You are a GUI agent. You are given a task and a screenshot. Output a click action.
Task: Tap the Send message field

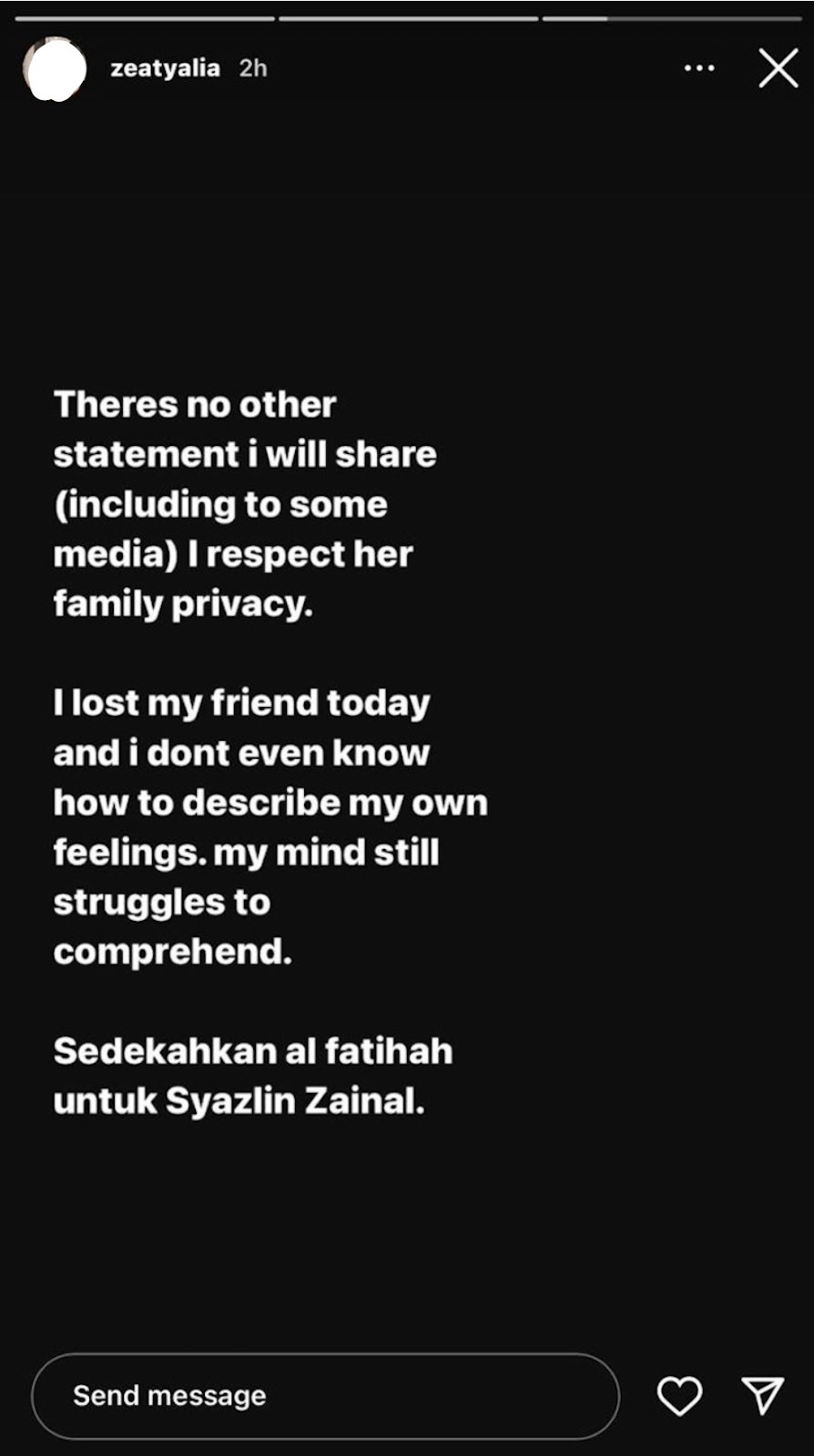coord(325,1395)
